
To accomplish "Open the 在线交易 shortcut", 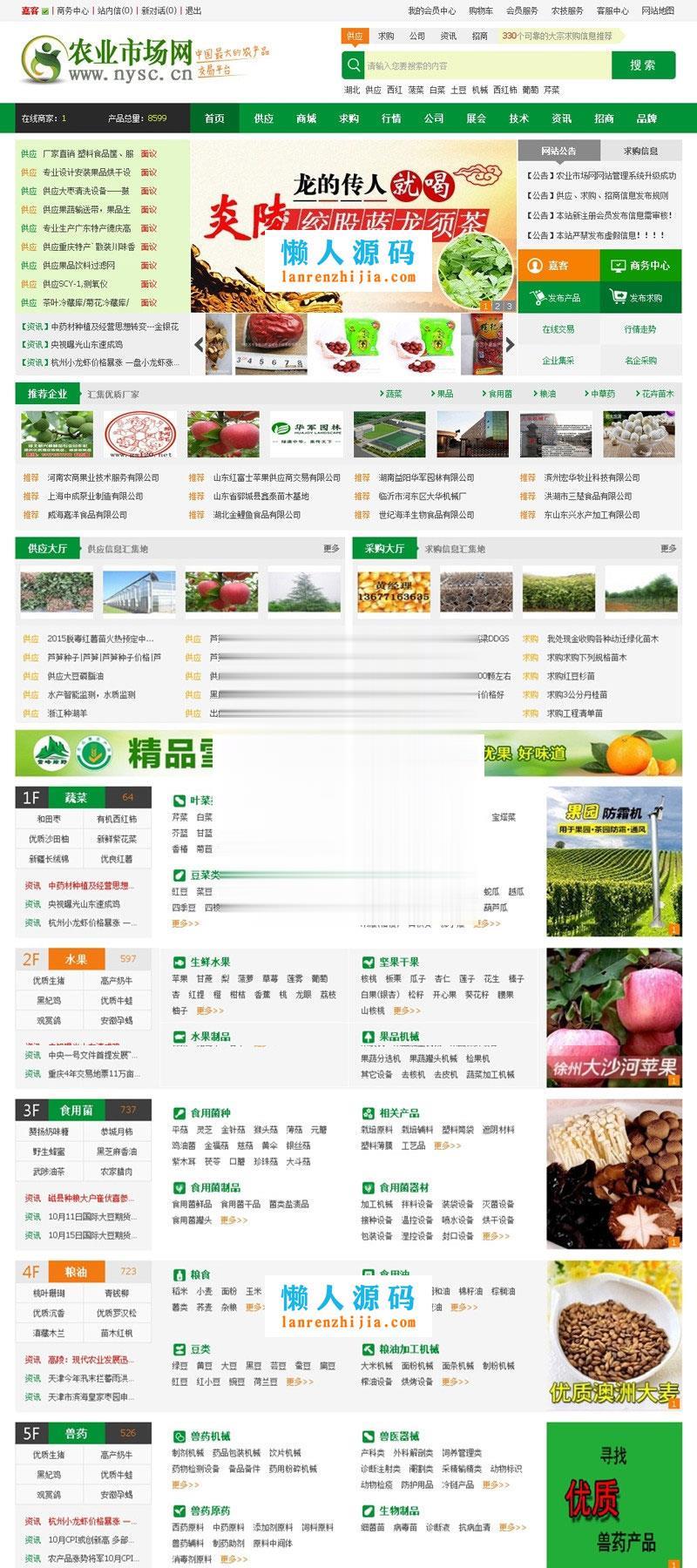I will point(558,329).
